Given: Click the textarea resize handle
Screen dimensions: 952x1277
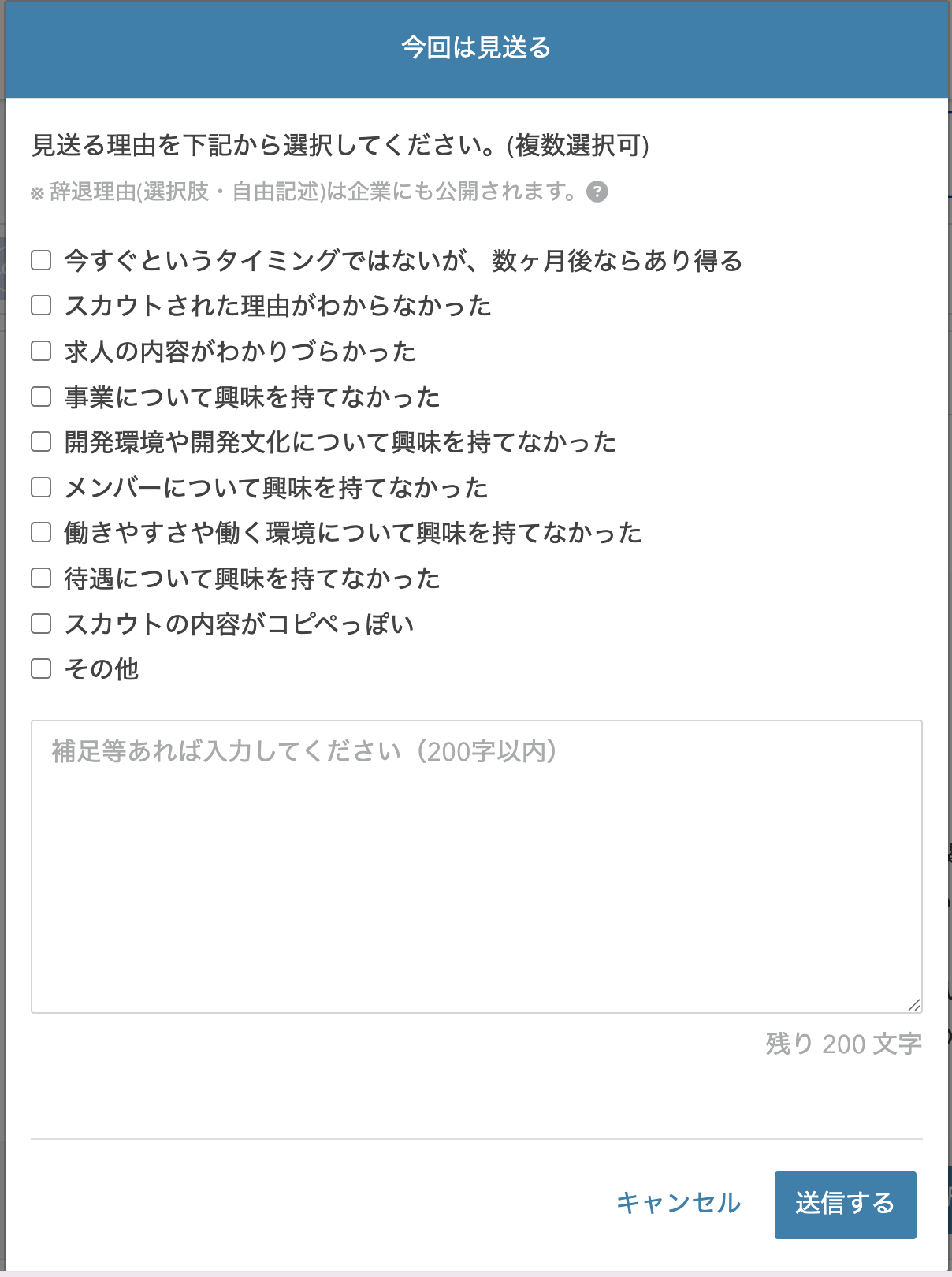Looking at the screenshot, I should point(915,1004).
